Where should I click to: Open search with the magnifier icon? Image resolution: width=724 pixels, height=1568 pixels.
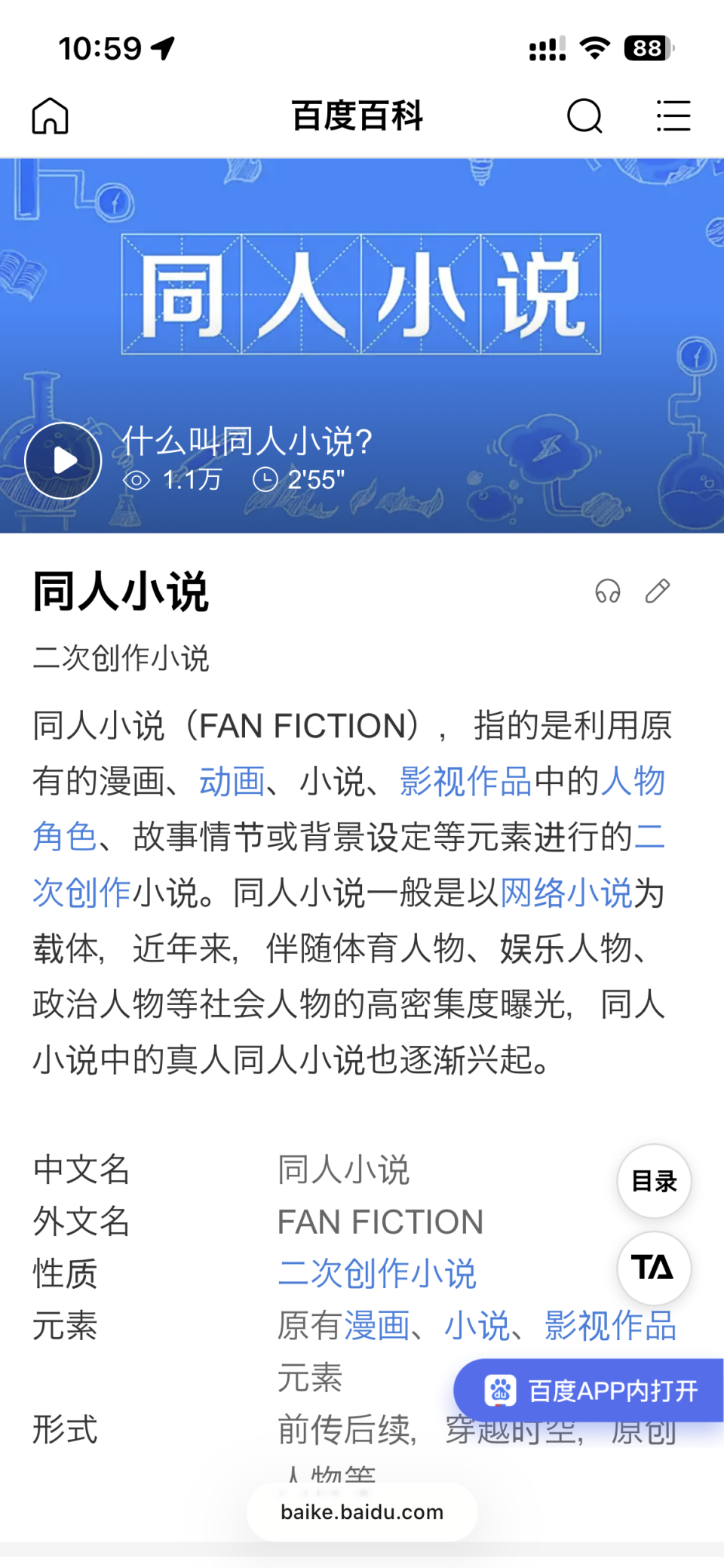(584, 116)
